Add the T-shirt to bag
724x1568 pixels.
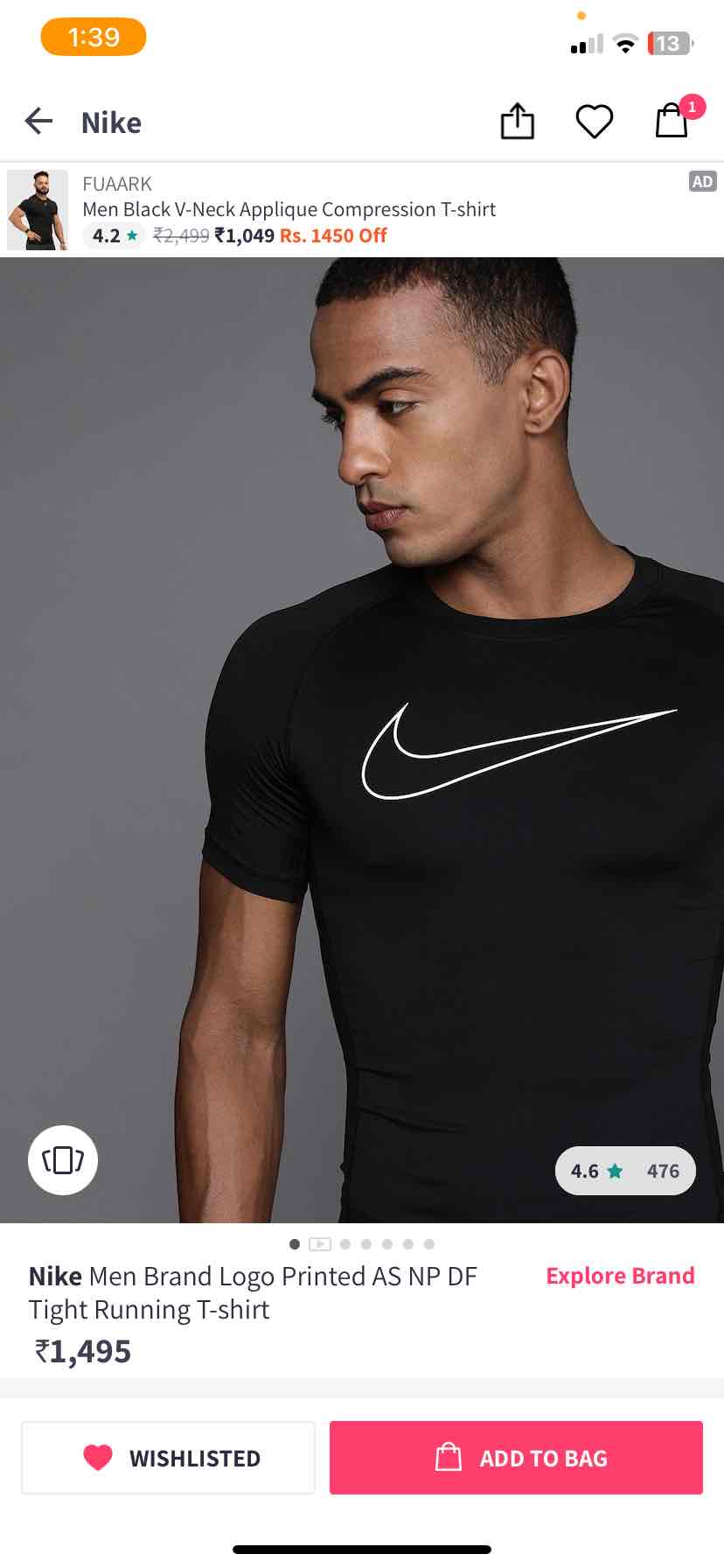click(516, 1458)
